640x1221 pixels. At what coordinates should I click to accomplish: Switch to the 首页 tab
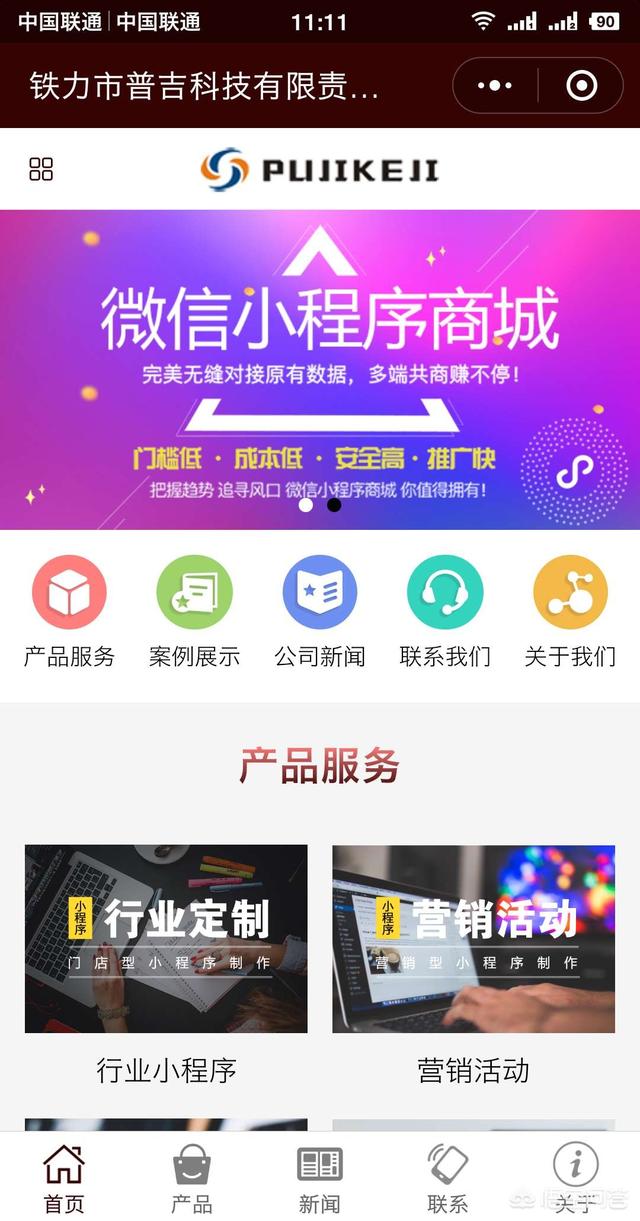point(64,1179)
